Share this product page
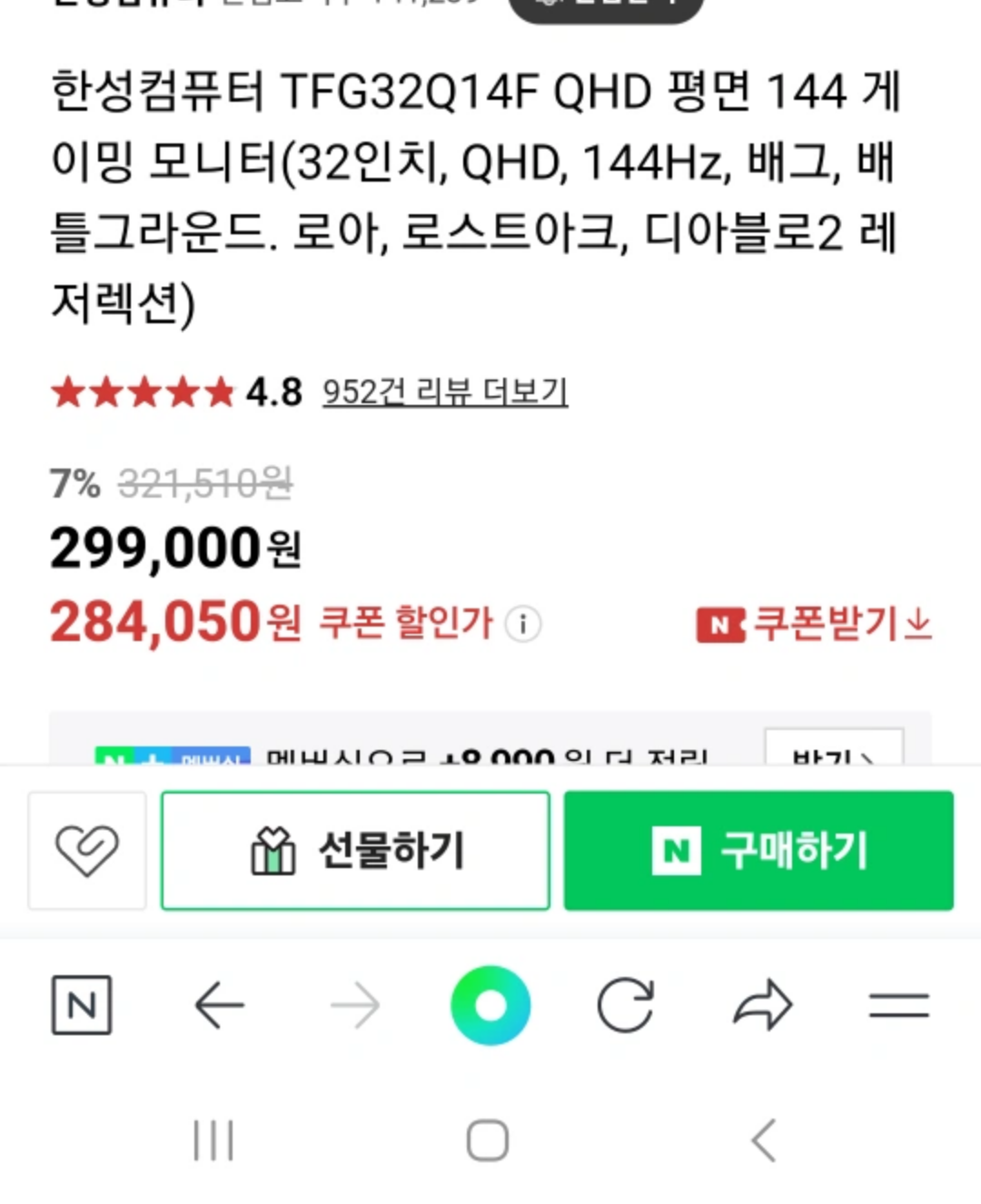The image size is (981, 1204). [x=762, y=1005]
